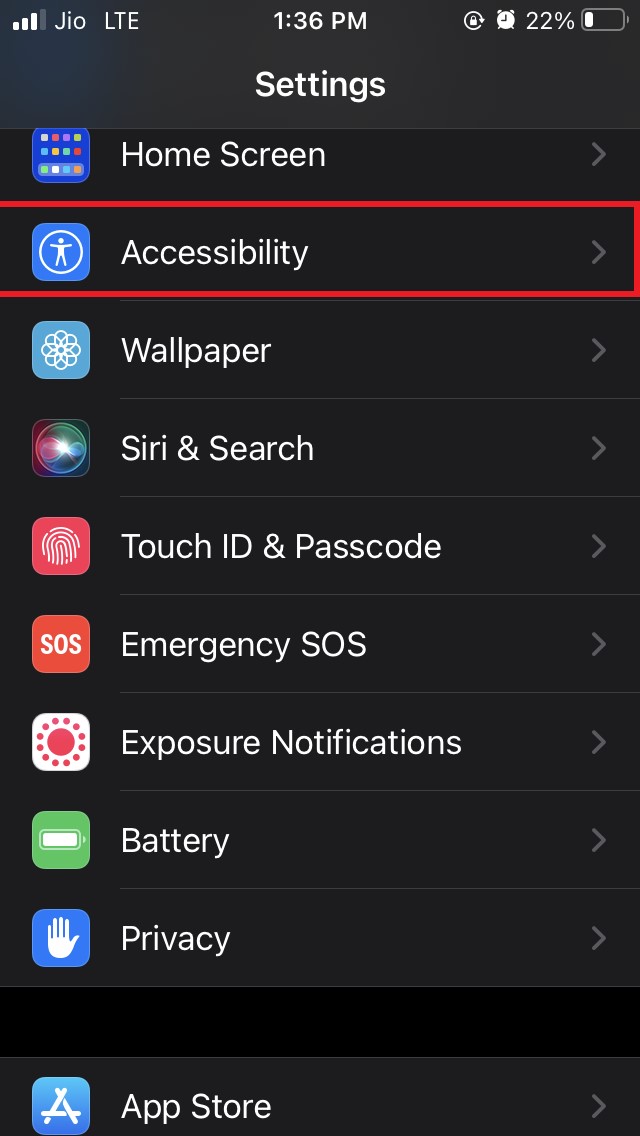Open the Accessibility settings row

320,252
